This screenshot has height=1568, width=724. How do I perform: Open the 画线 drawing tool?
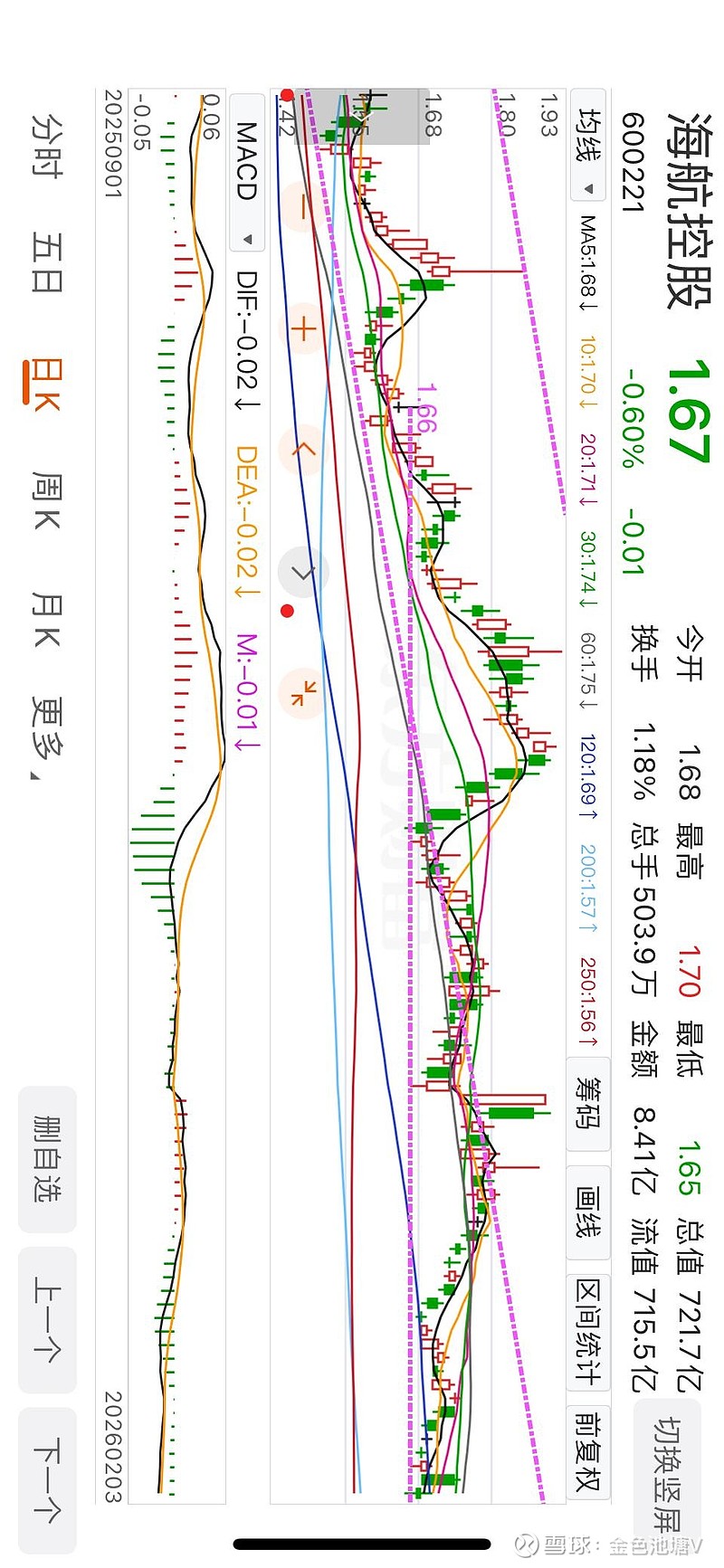tap(588, 1212)
